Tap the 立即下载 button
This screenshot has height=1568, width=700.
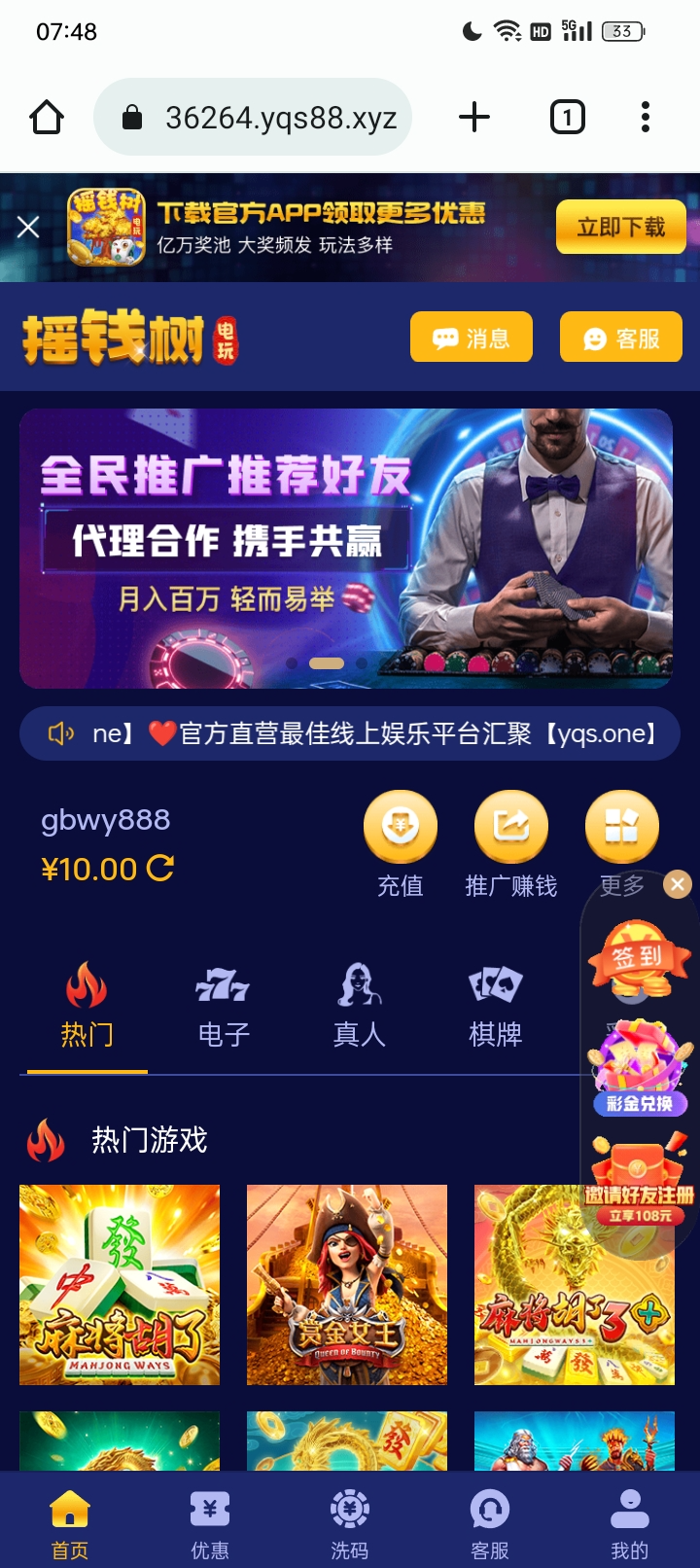click(x=620, y=228)
